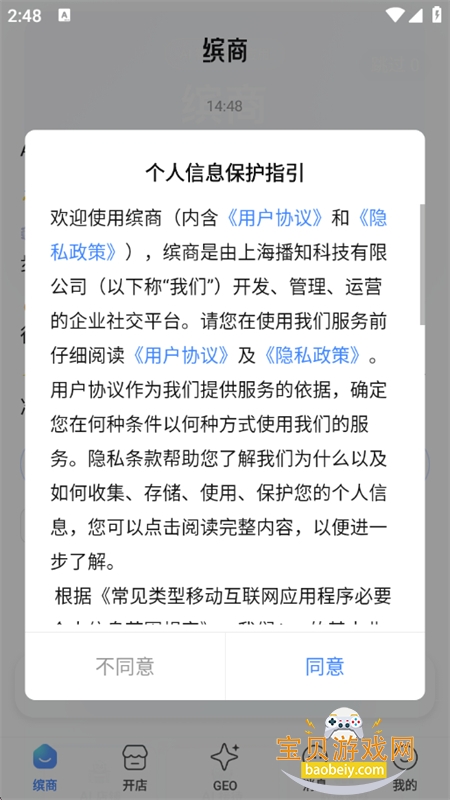Decline the agreement with 不同意
The width and height of the screenshot is (450, 800).
(125, 666)
